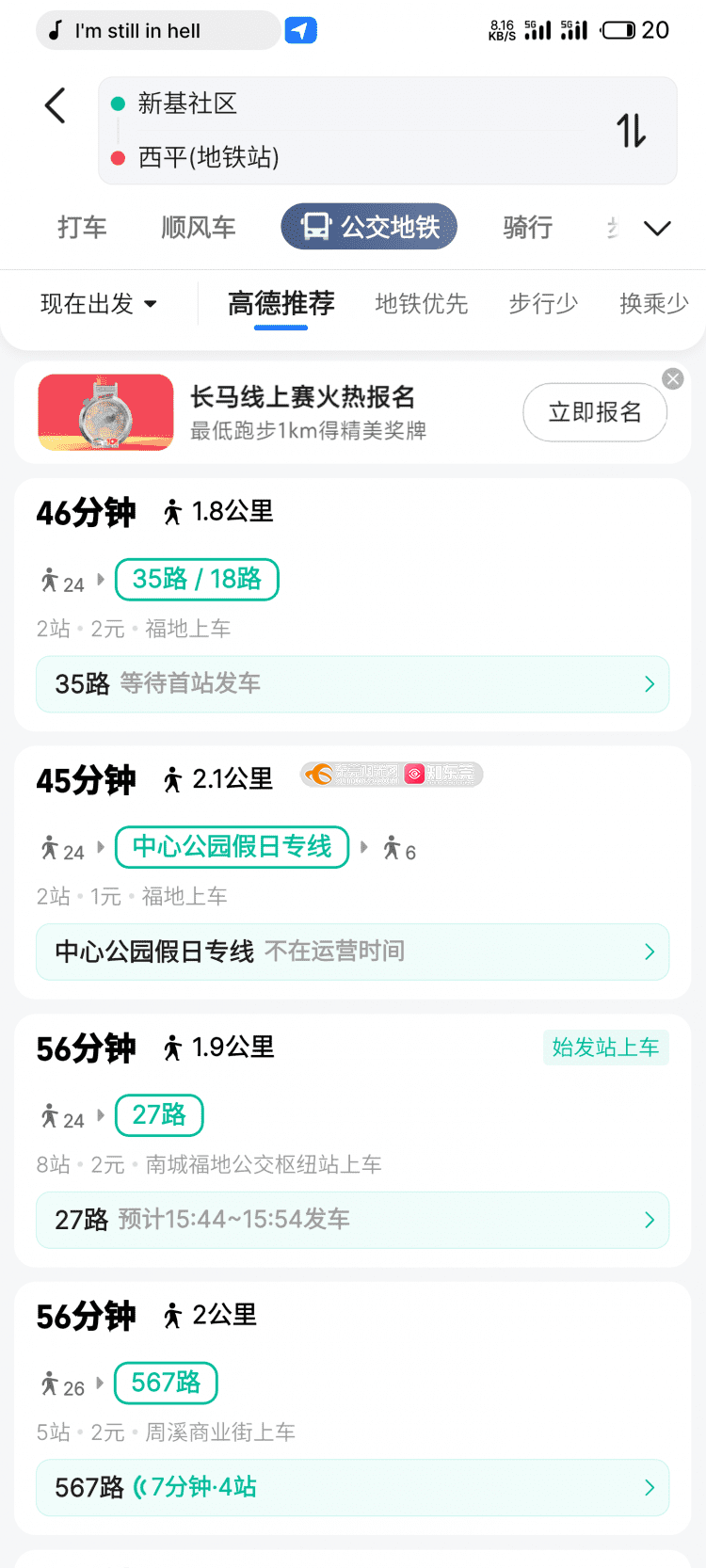
Task: Open the 27路 预计15:44~15:54发车 row
Action: coord(353,1220)
